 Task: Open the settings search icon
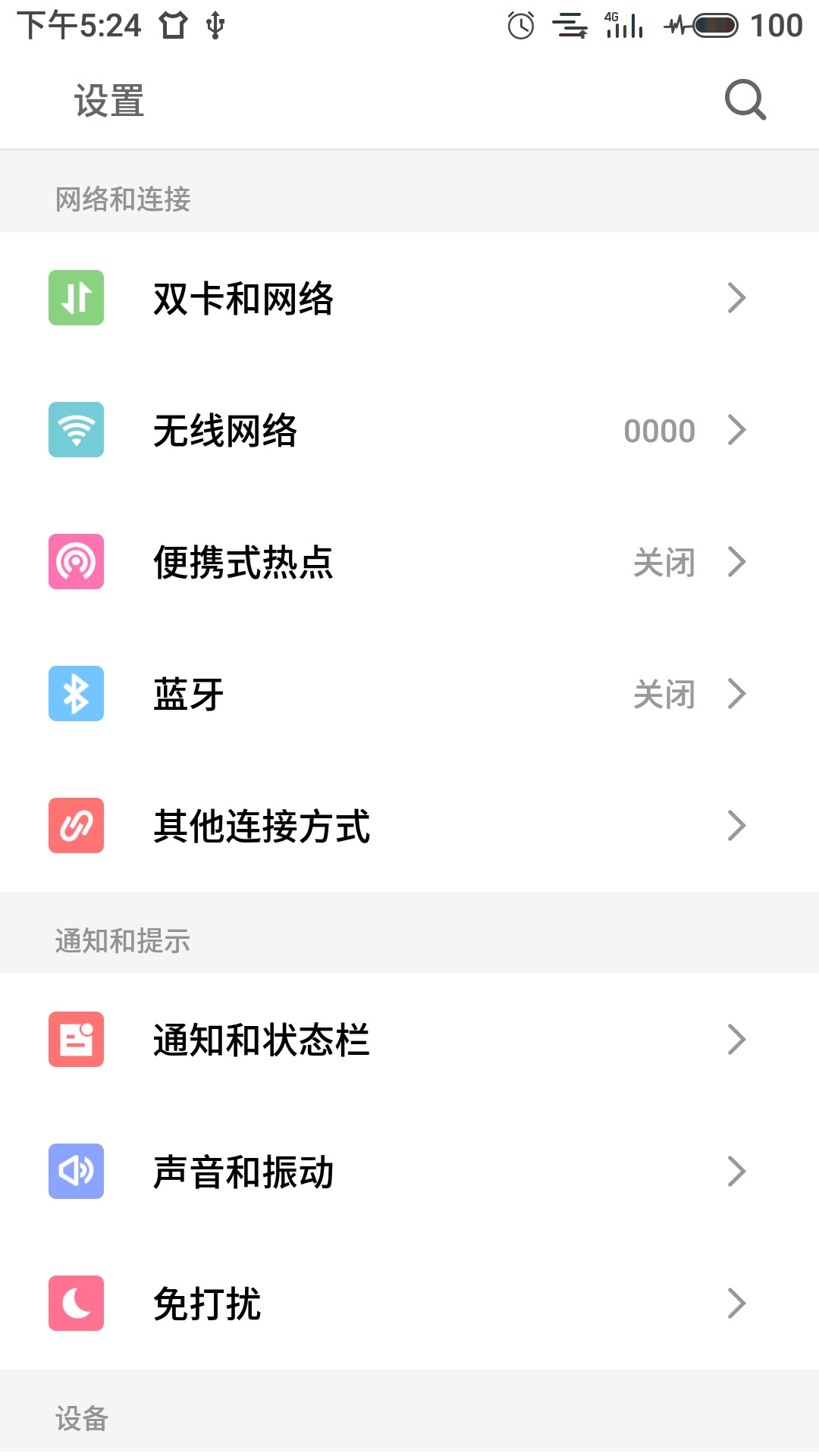coord(745,100)
